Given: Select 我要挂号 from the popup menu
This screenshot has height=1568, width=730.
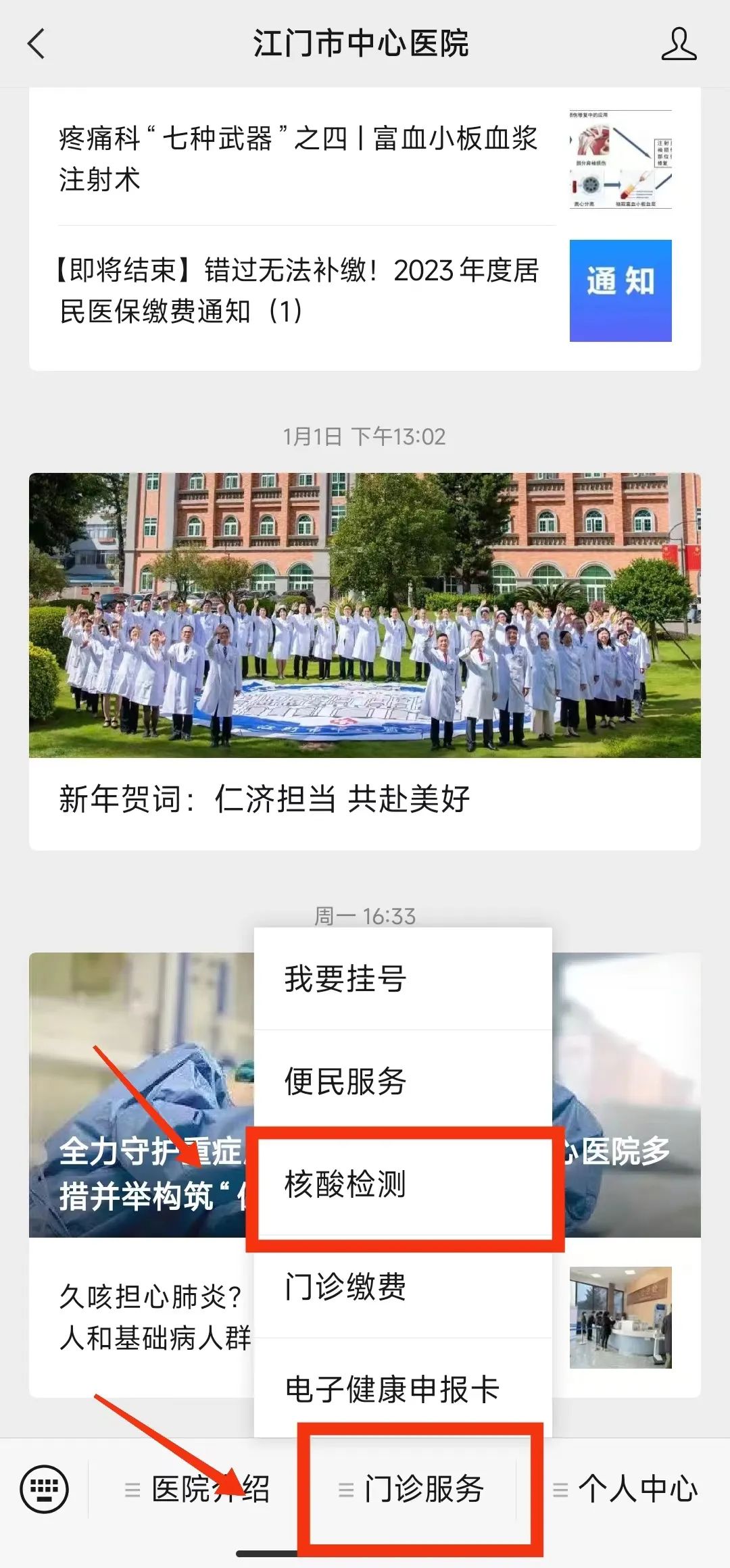Looking at the screenshot, I should coord(403,979).
